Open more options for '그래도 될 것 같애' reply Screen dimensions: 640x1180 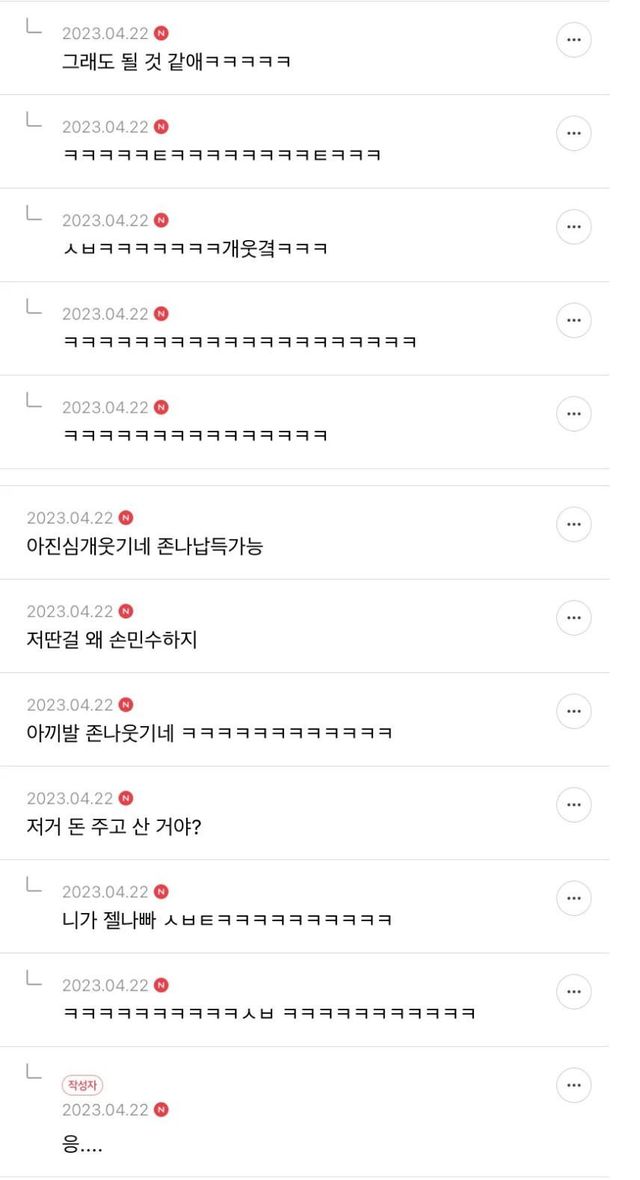pyautogui.click(x=574, y=40)
